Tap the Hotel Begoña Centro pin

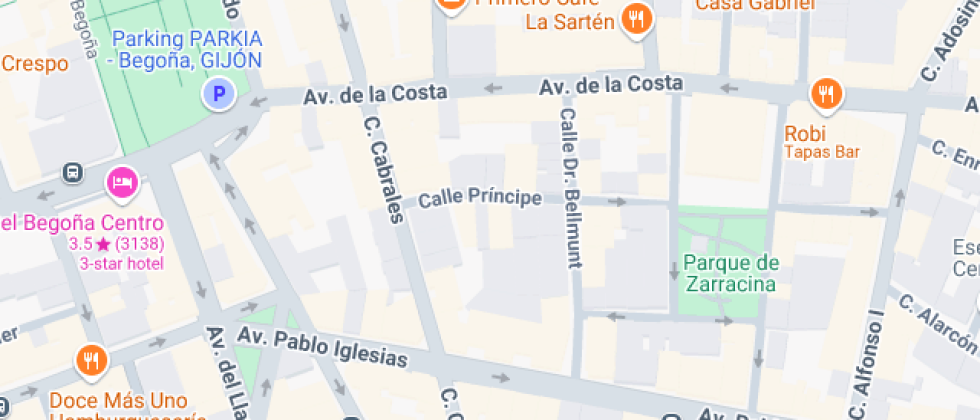point(121,182)
